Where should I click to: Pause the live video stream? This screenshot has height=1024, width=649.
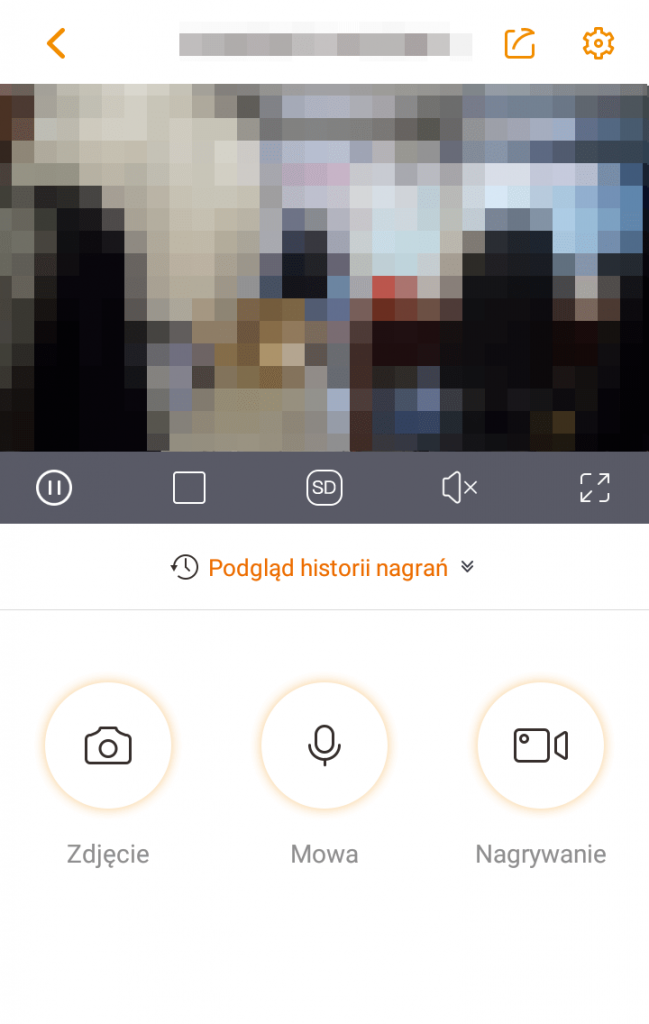point(54,488)
